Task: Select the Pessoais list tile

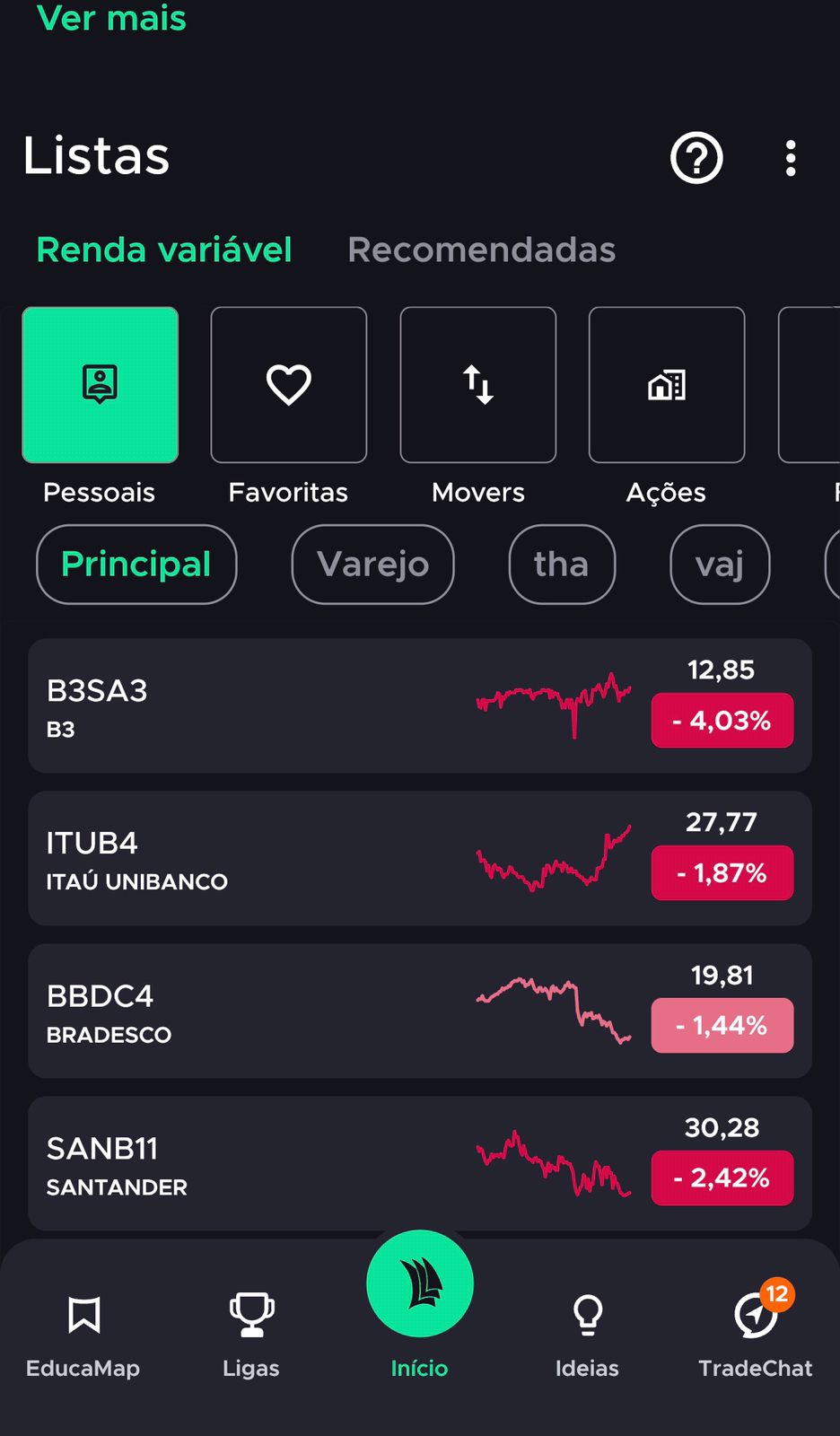Action: click(x=100, y=385)
